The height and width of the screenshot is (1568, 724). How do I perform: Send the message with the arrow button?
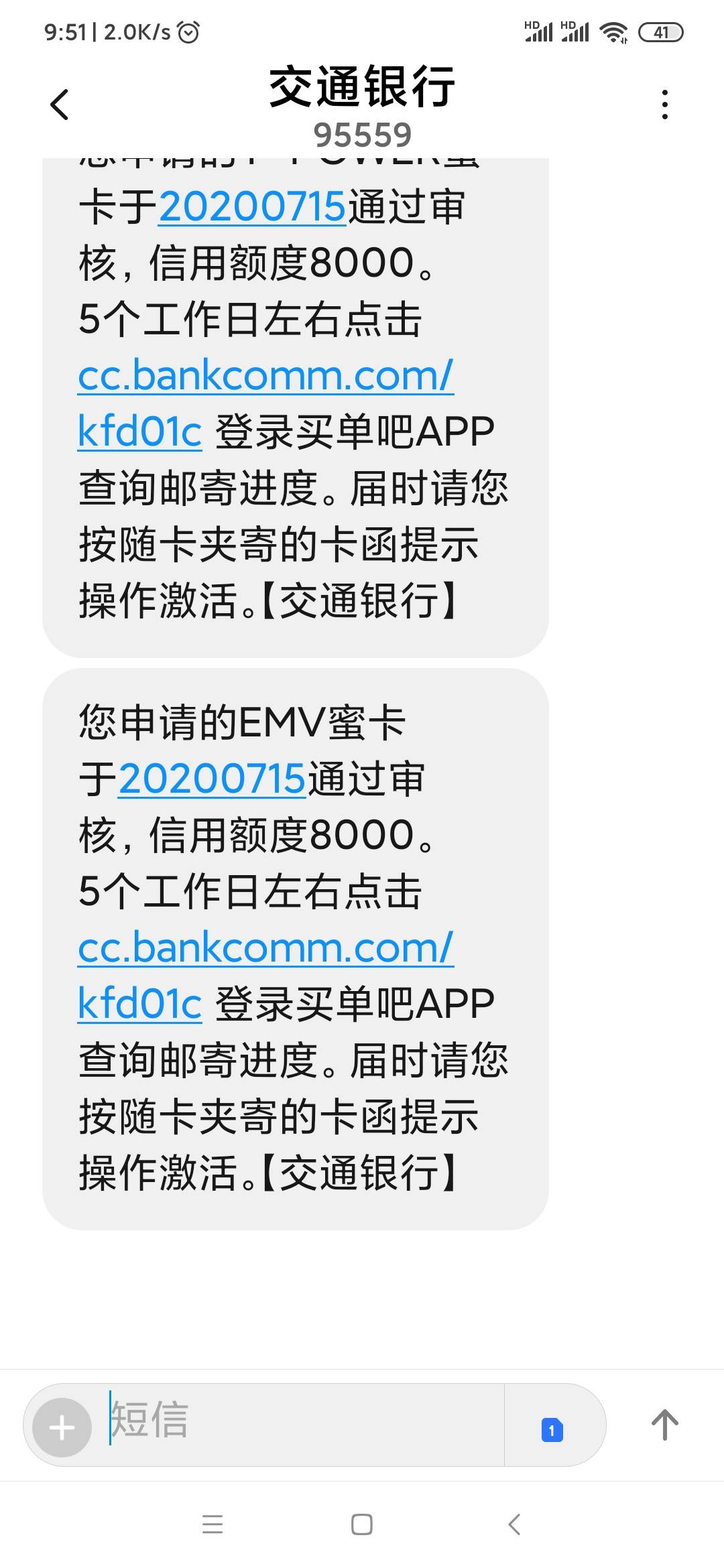664,1425
